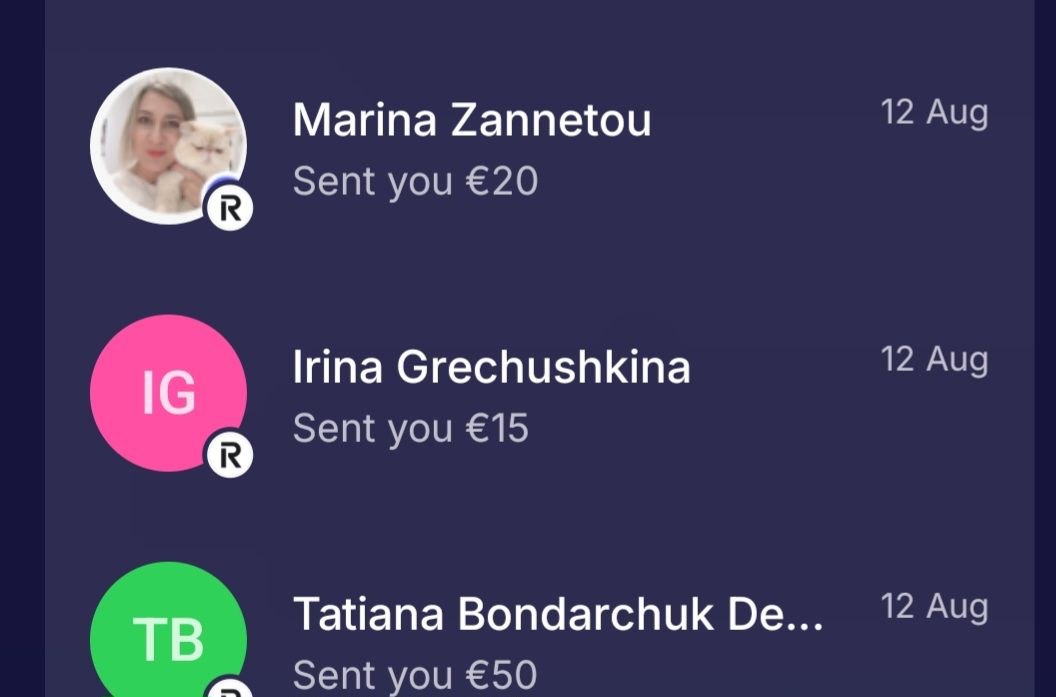Open Marina Zannetou's €20 transfer
1056x697 pixels.
[x=539, y=148]
